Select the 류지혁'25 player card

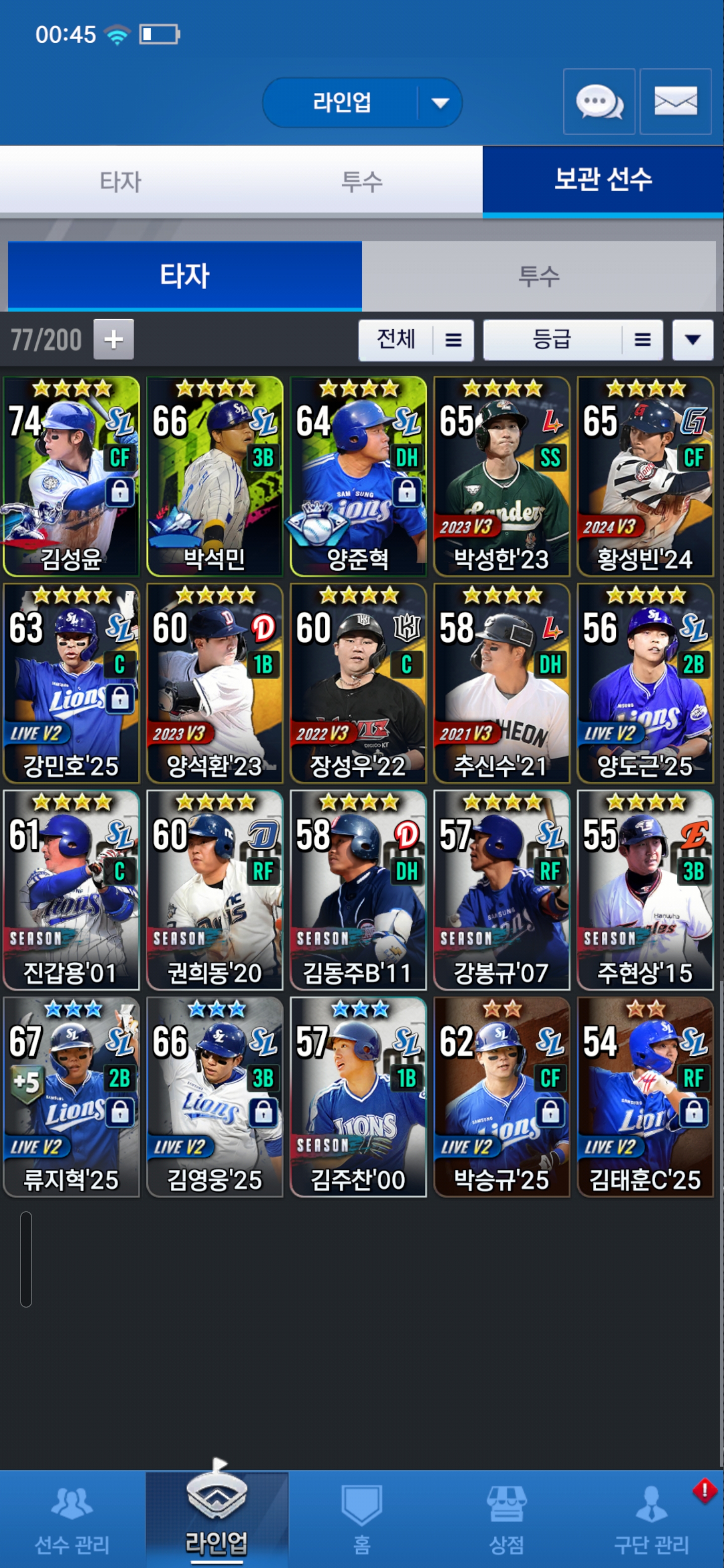click(71, 1097)
